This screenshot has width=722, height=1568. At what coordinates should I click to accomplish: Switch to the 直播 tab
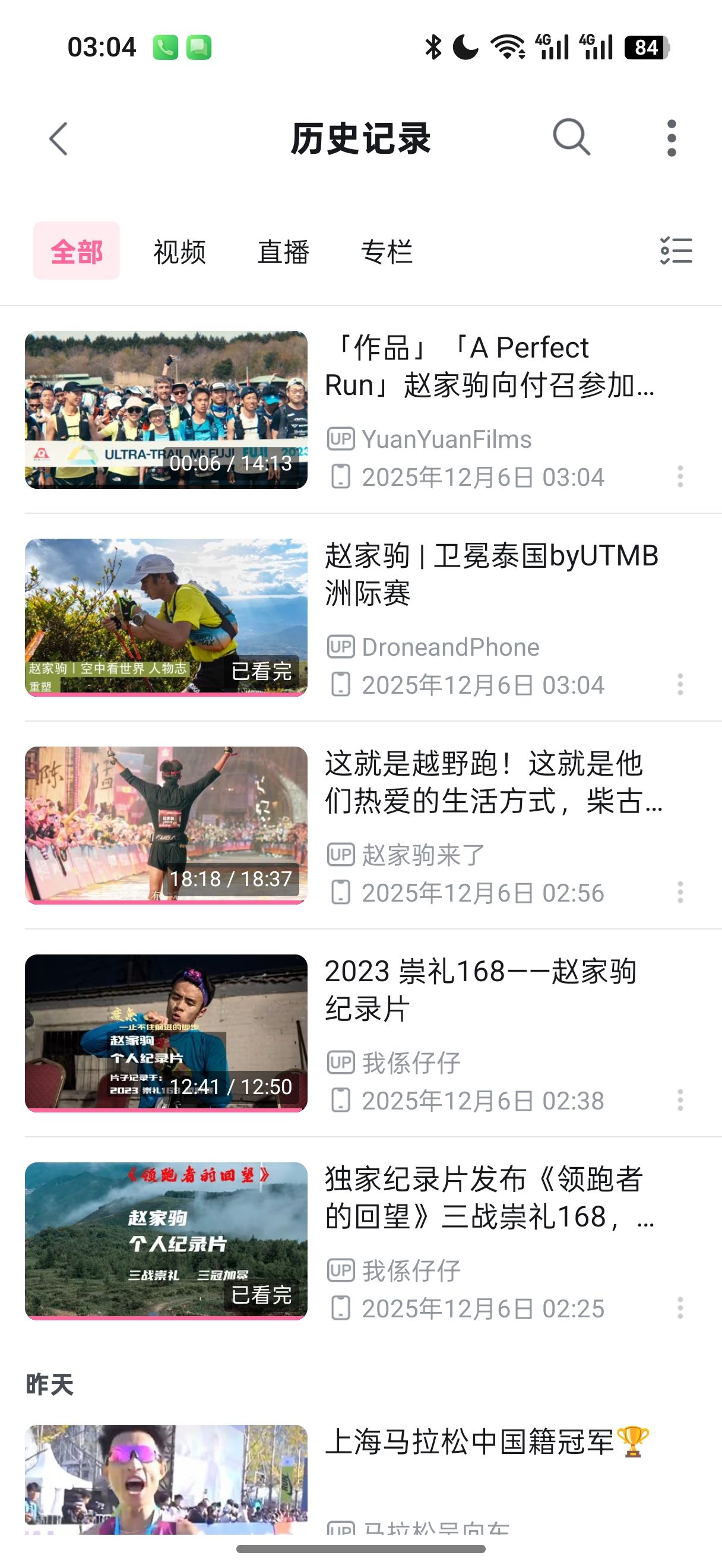pyautogui.click(x=283, y=251)
